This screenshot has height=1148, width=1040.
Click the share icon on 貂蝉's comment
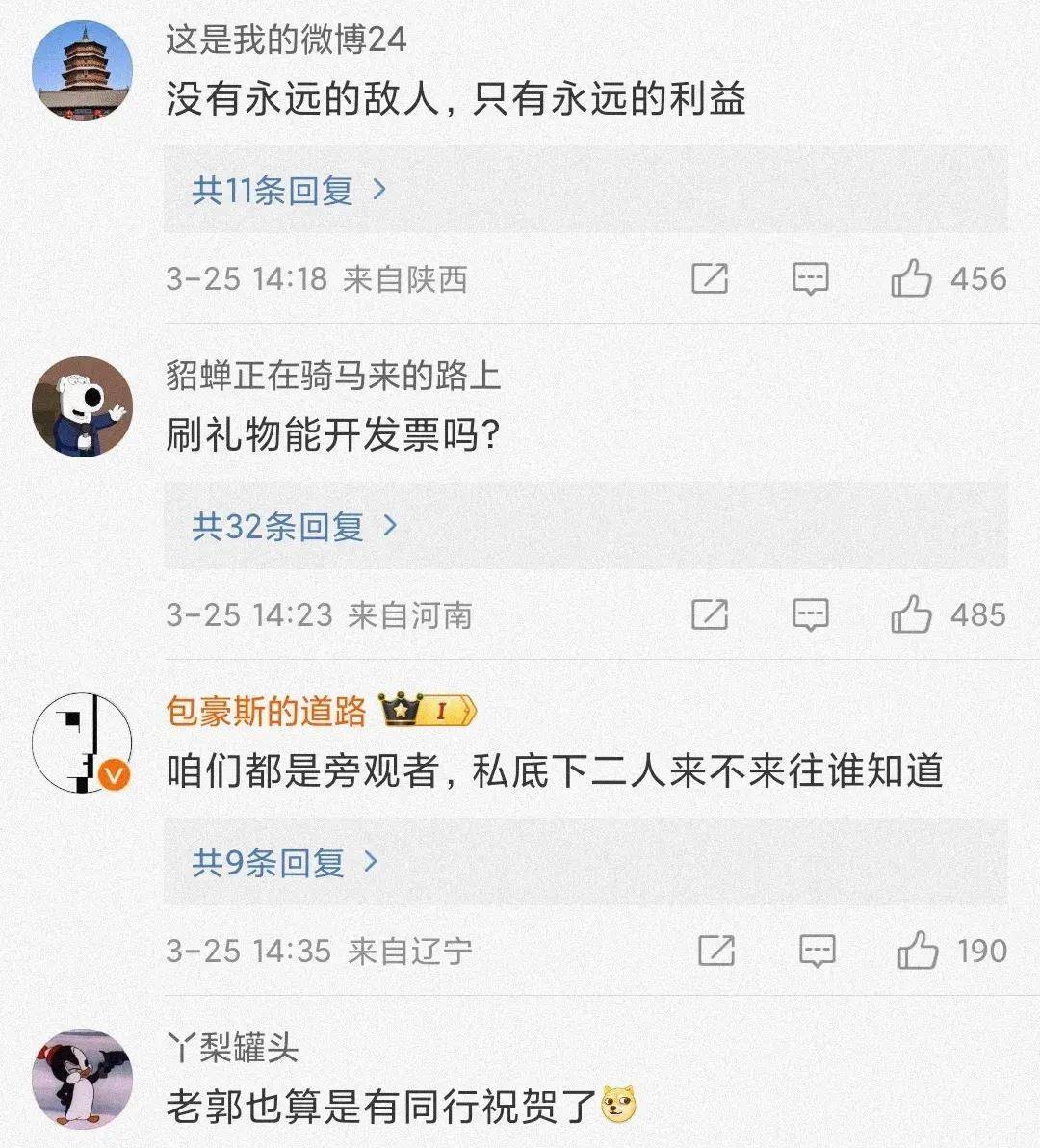[x=710, y=615]
